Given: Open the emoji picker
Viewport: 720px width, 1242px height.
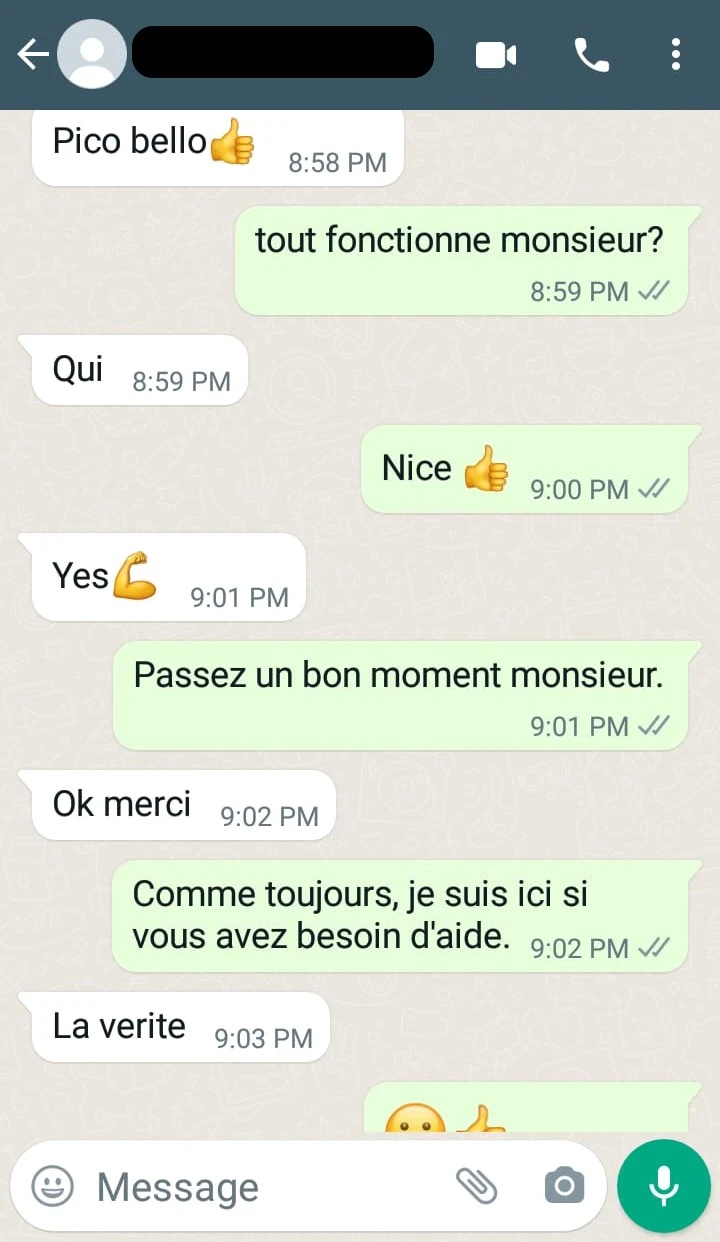Looking at the screenshot, I should click(53, 1187).
